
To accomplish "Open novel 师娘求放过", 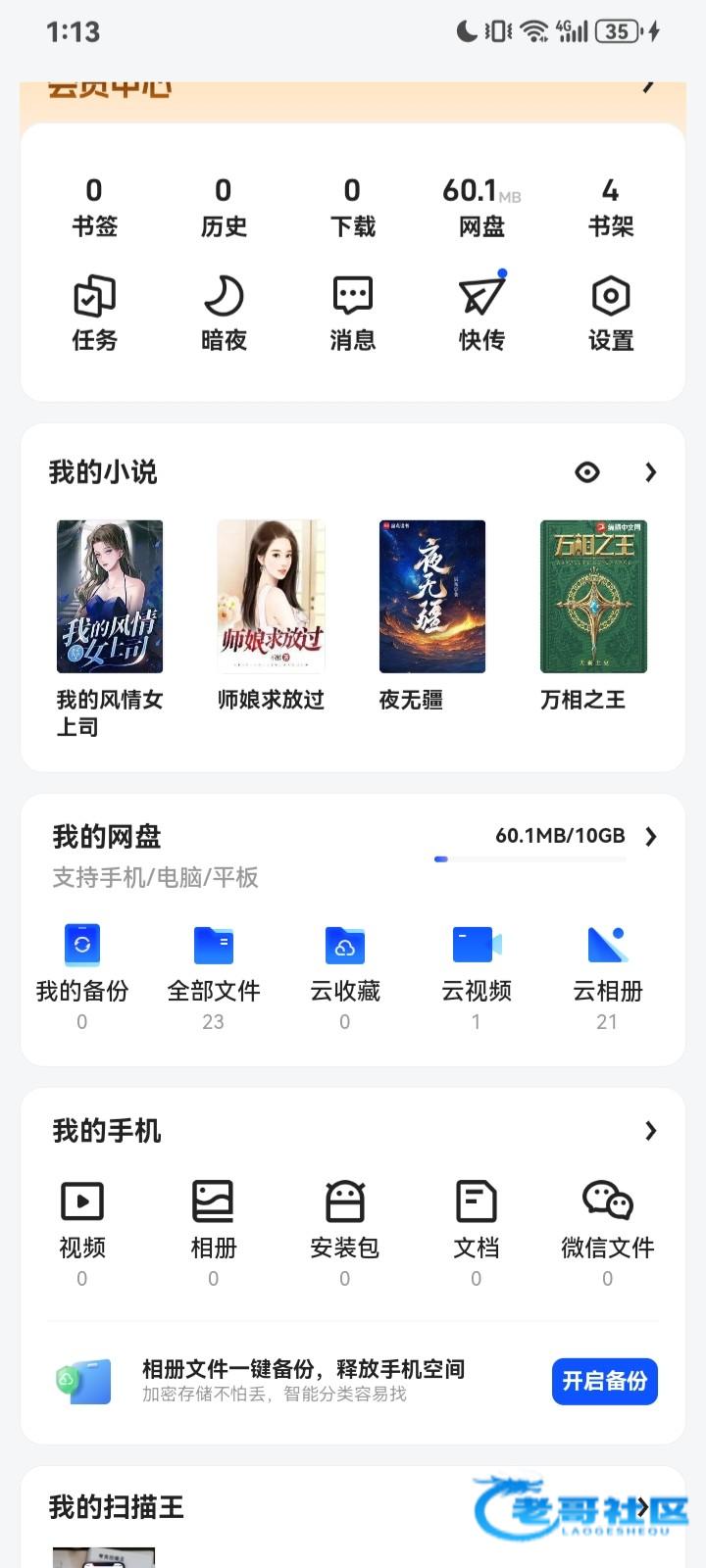I will point(271,597).
